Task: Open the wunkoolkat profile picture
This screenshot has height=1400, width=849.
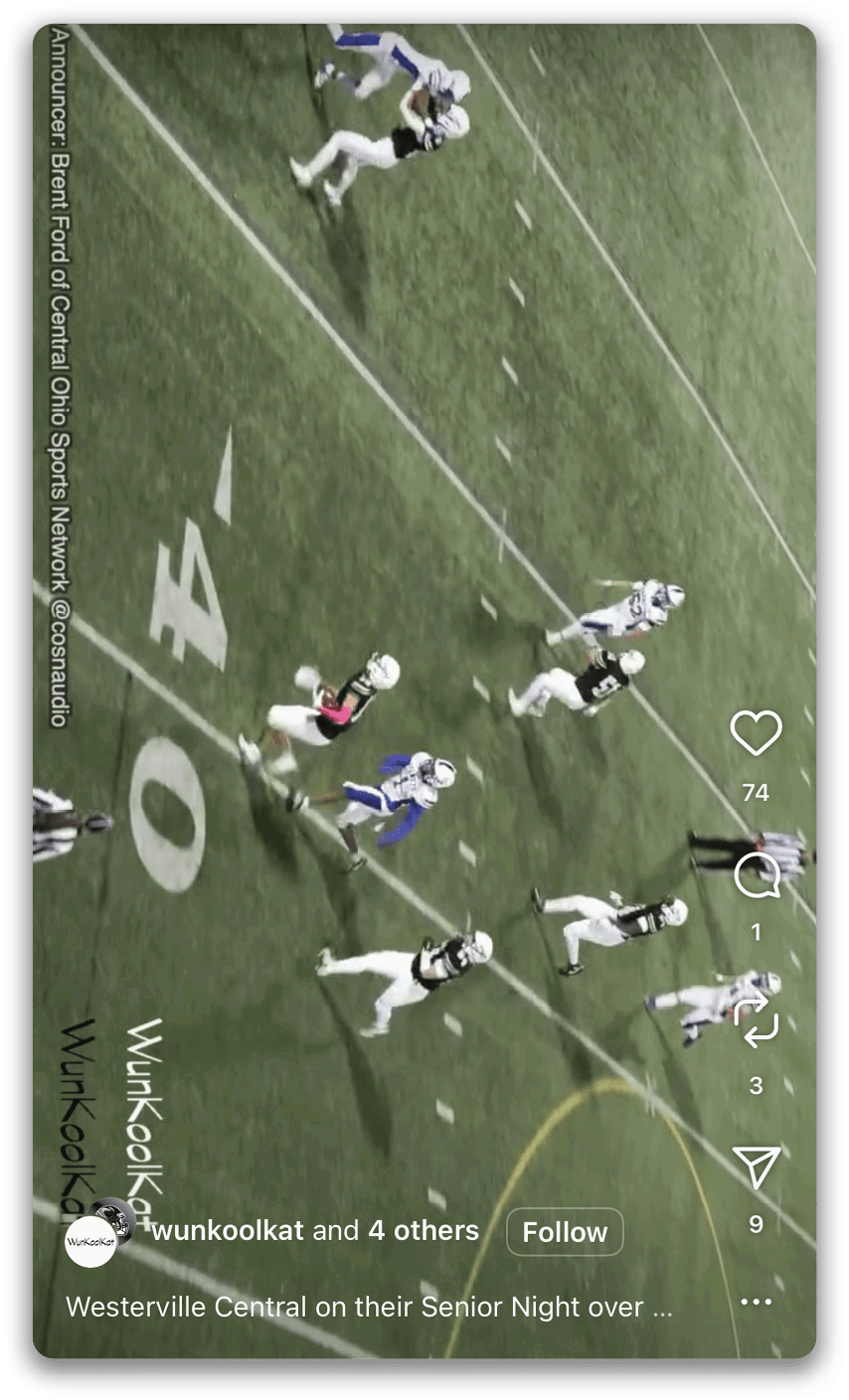Action: [92, 1240]
